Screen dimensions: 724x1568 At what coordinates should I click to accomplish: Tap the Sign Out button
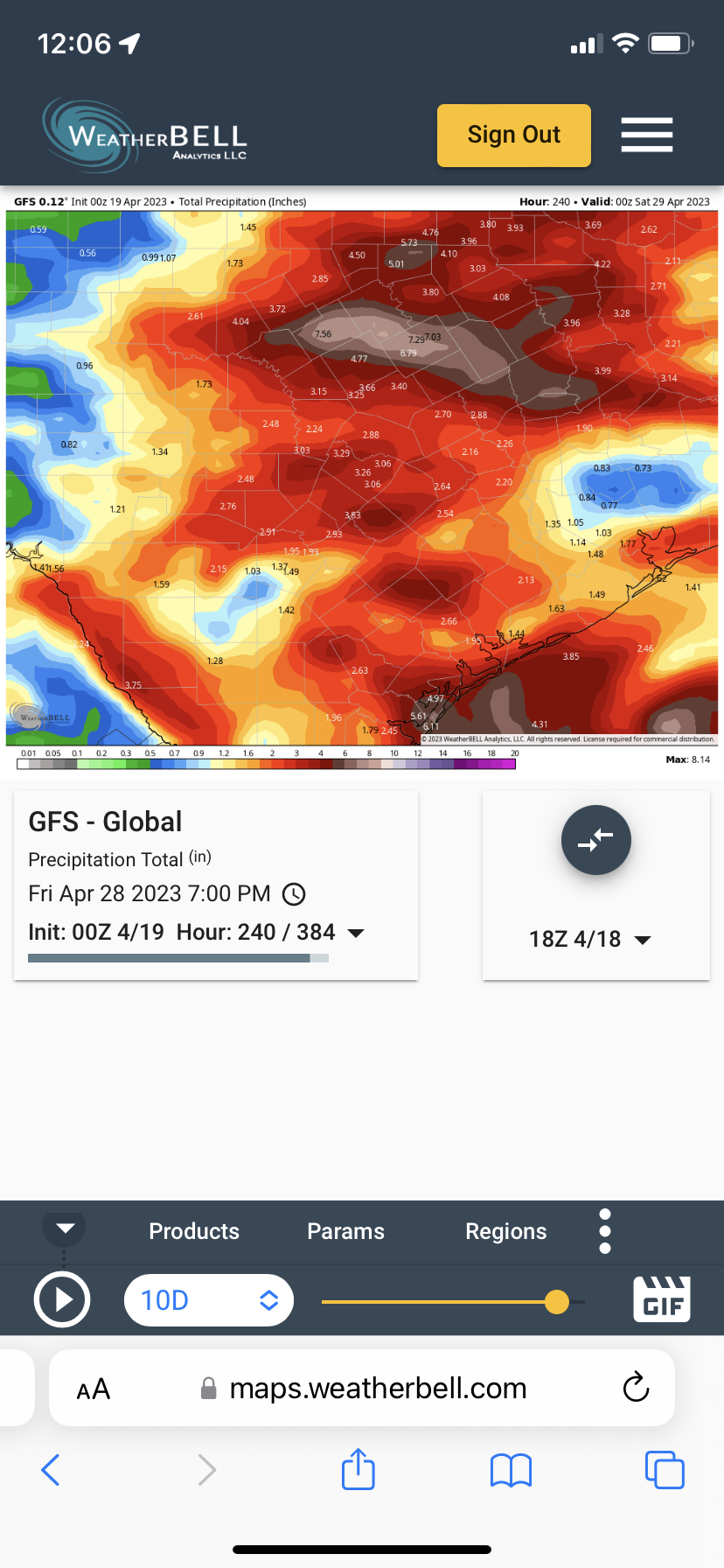click(x=513, y=135)
